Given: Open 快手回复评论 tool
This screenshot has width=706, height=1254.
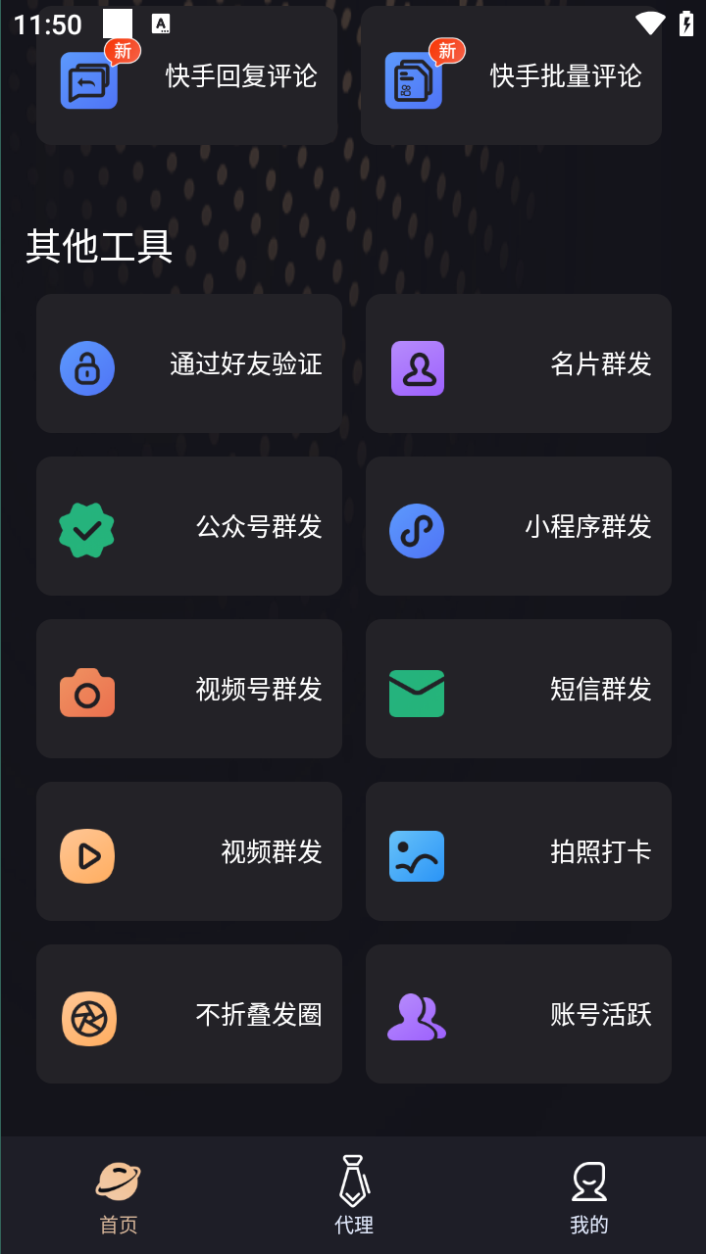Looking at the screenshot, I should (187, 78).
